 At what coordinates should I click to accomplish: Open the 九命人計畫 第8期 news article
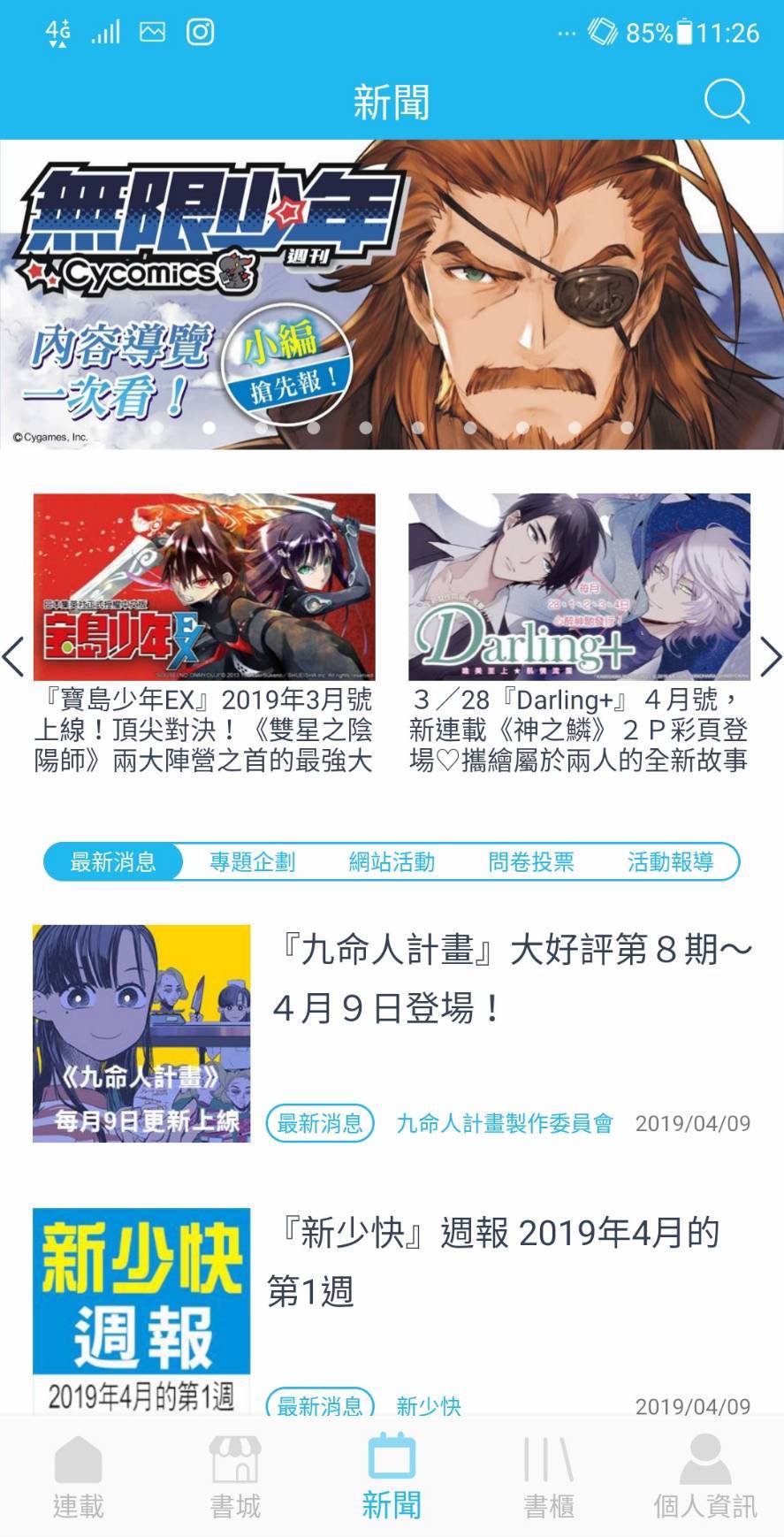[x=392, y=1033]
